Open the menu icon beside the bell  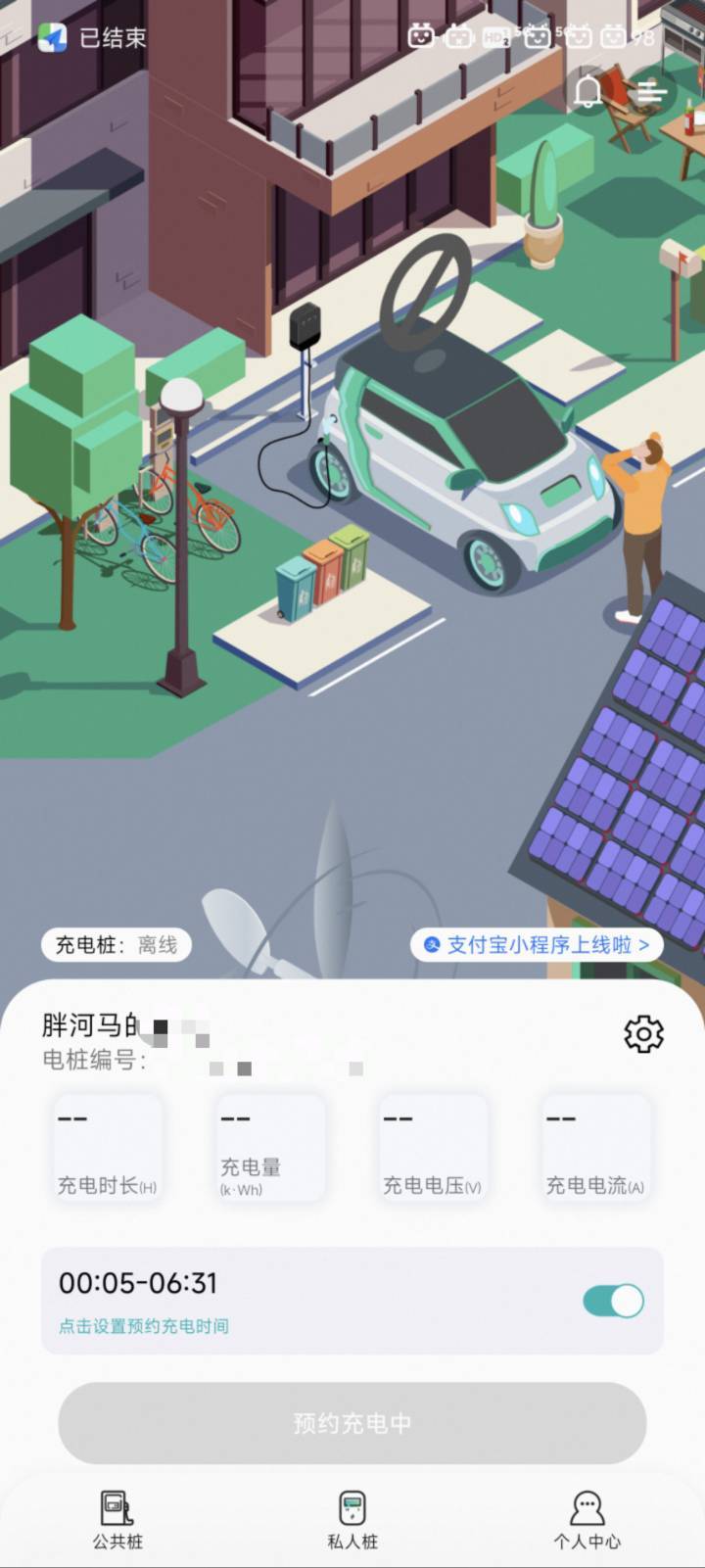pyautogui.click(x=651, y=92)
